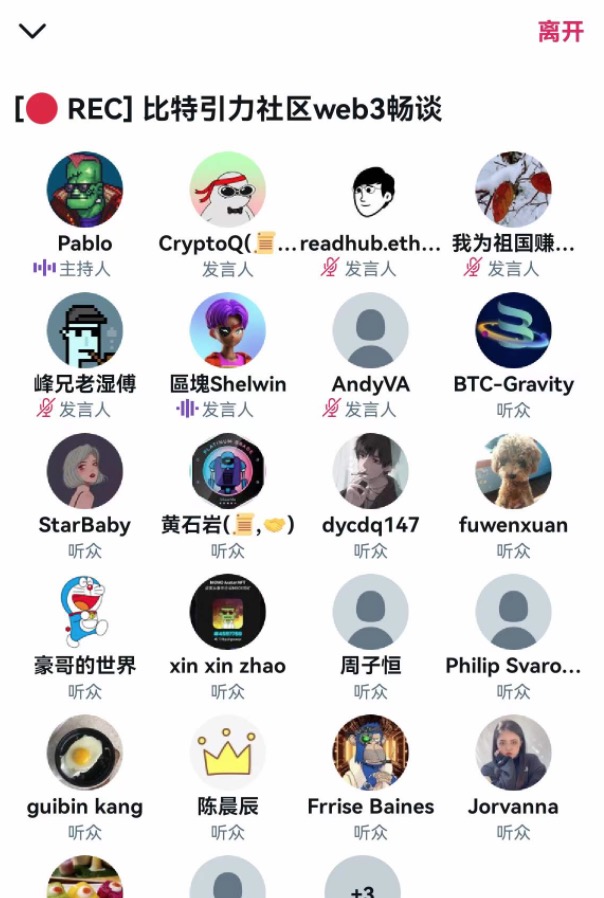Open 豪哥的世界 listener profile

(85, 612)
